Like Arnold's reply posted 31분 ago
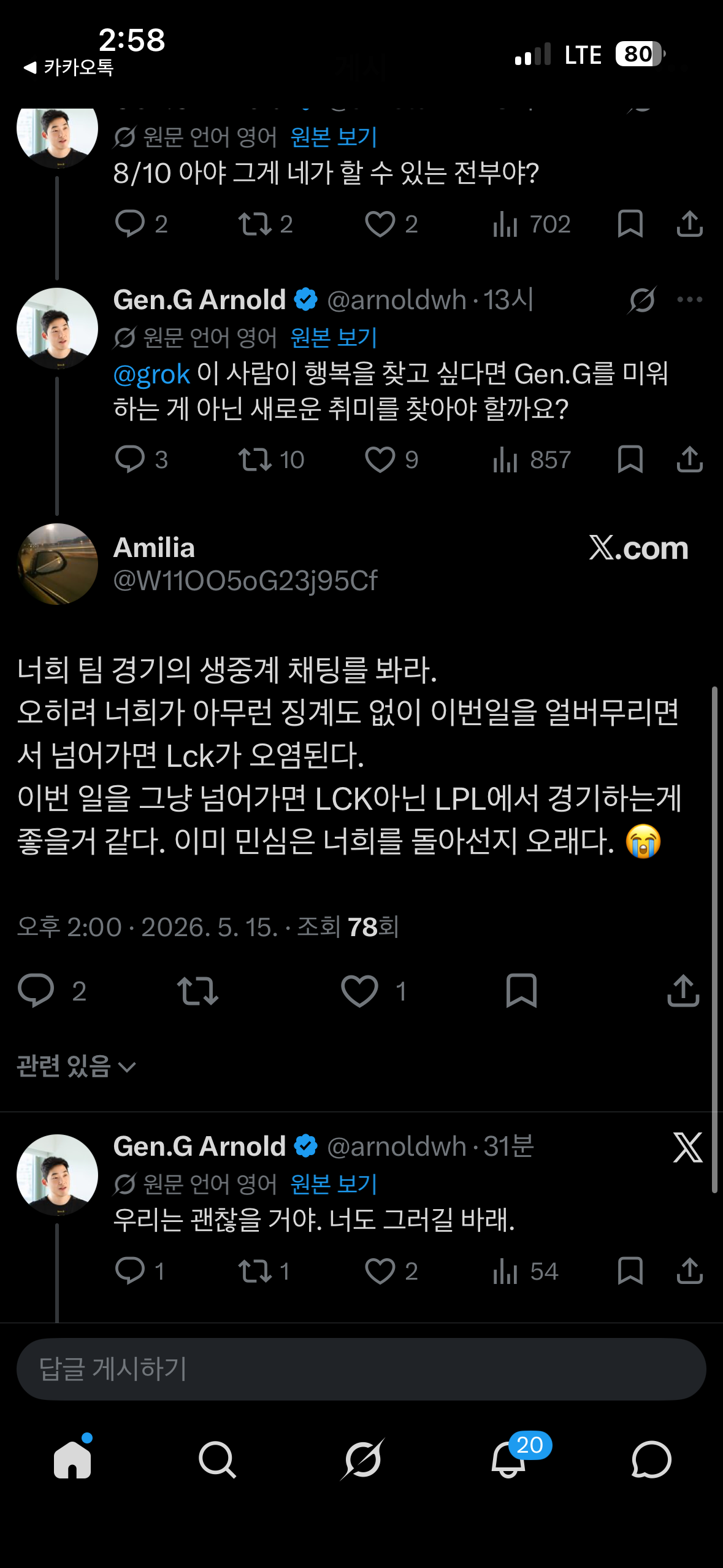 pos(391,1271)
